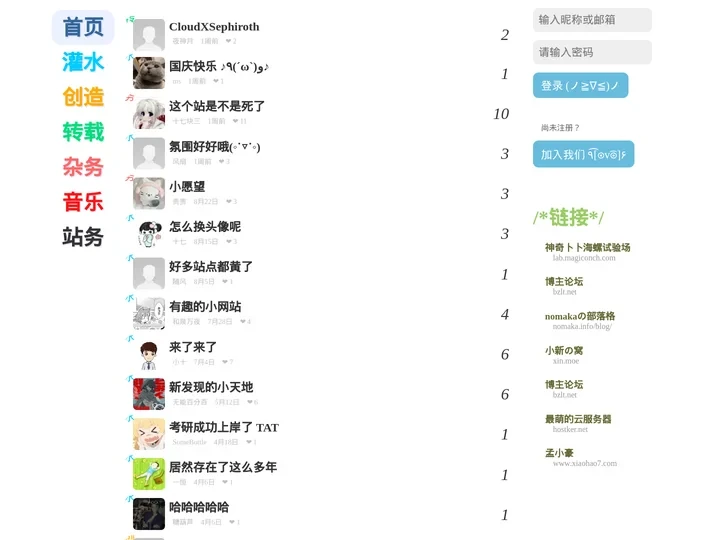This screenshot has width=720, height=540.
Task: Open the 小新の窝 link
Action: tap(564, 350)
